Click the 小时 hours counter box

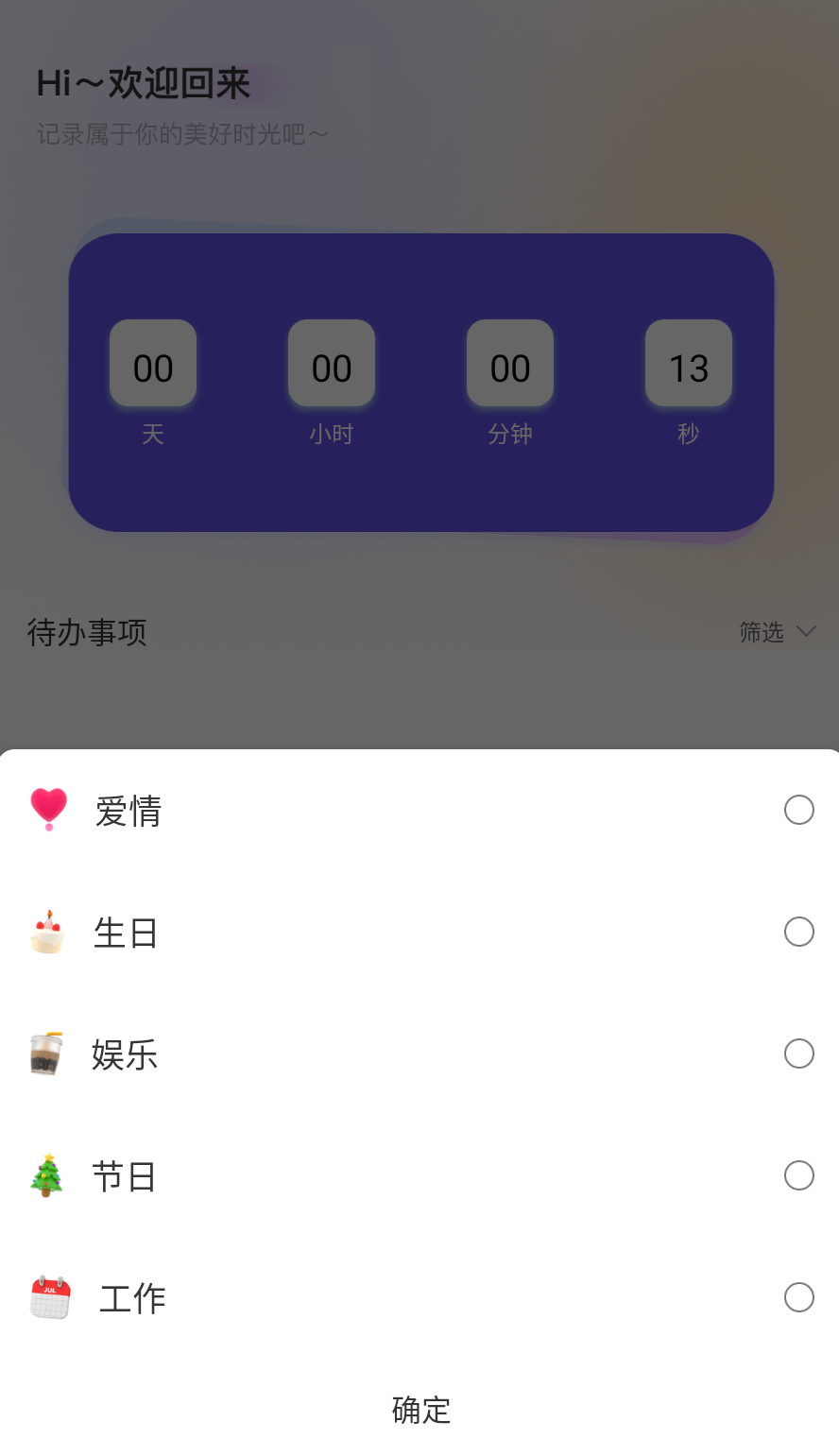332,363
